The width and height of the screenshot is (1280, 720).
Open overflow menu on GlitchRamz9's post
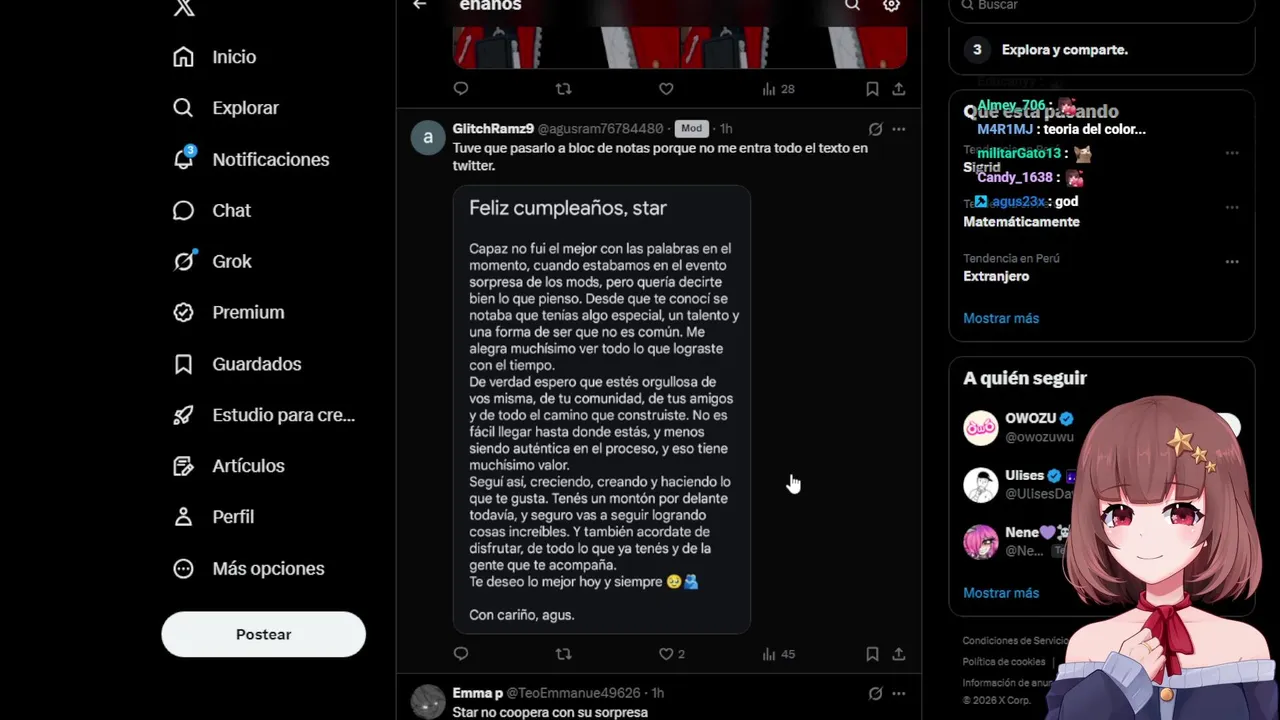pyautogui.click(x=899, y=129)
